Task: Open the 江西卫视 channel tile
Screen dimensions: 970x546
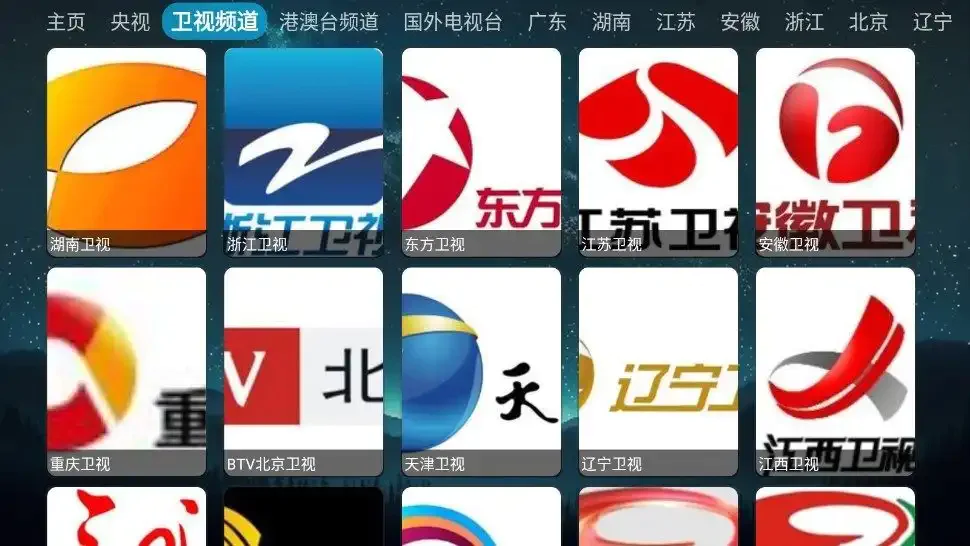Action: (835, 371)
